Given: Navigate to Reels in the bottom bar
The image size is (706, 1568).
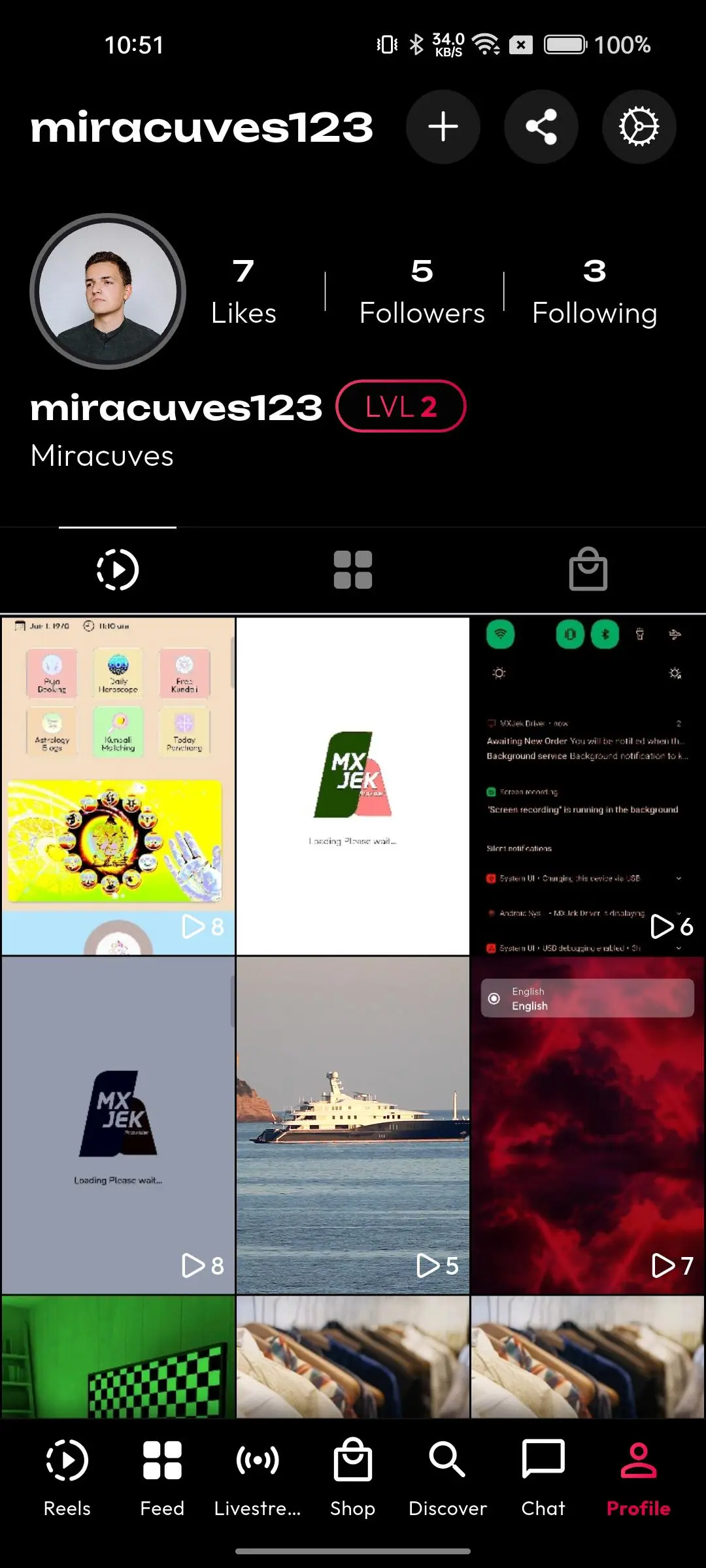Looking at the screenshot, I should (x=67, y=1475).
